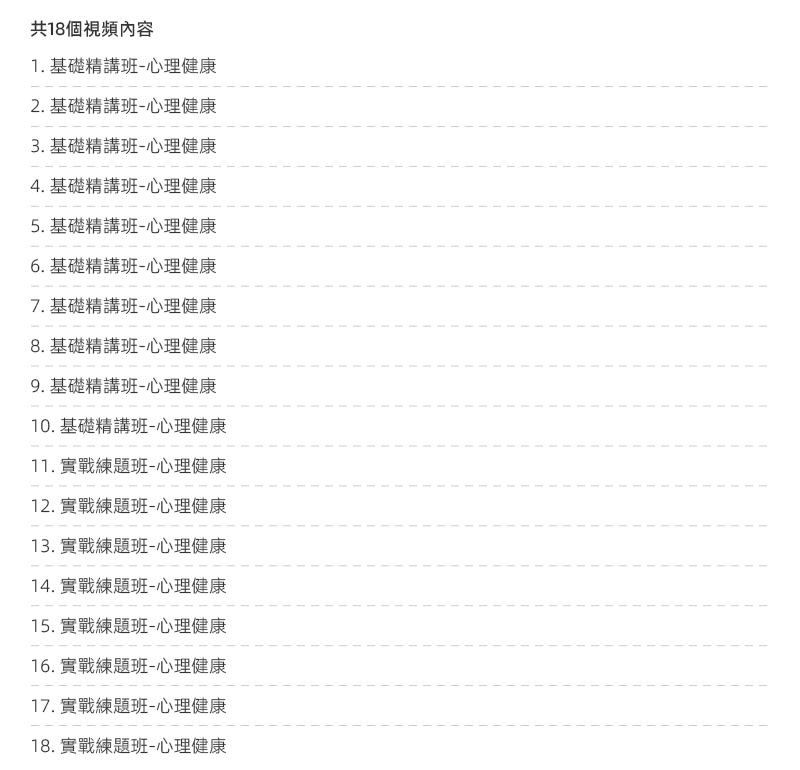Play the last video, 18 實戰練題班-心理健康
This screenshot has width=800, height=770.
[128, 747]
